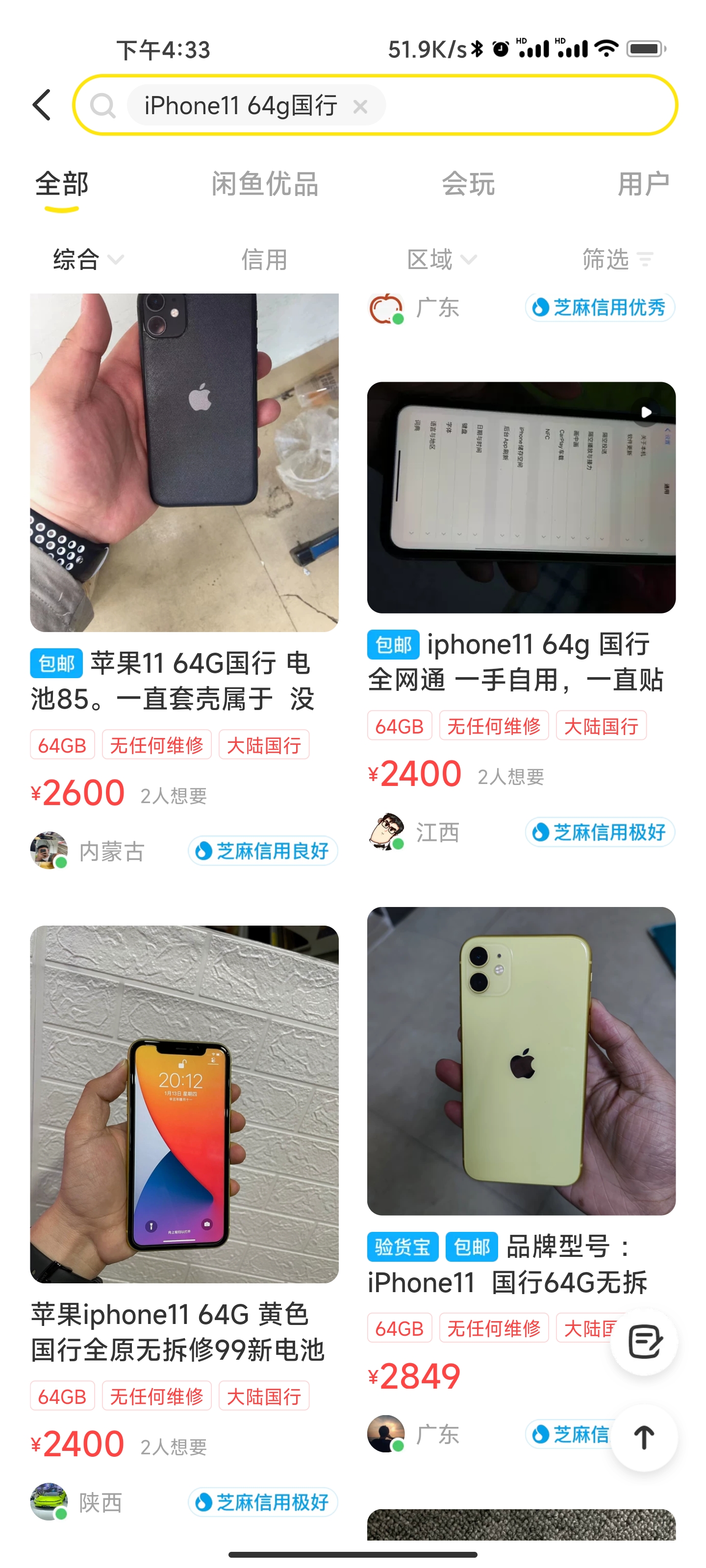Tap the search input field

pyautogui.click(x=244, y=105)
